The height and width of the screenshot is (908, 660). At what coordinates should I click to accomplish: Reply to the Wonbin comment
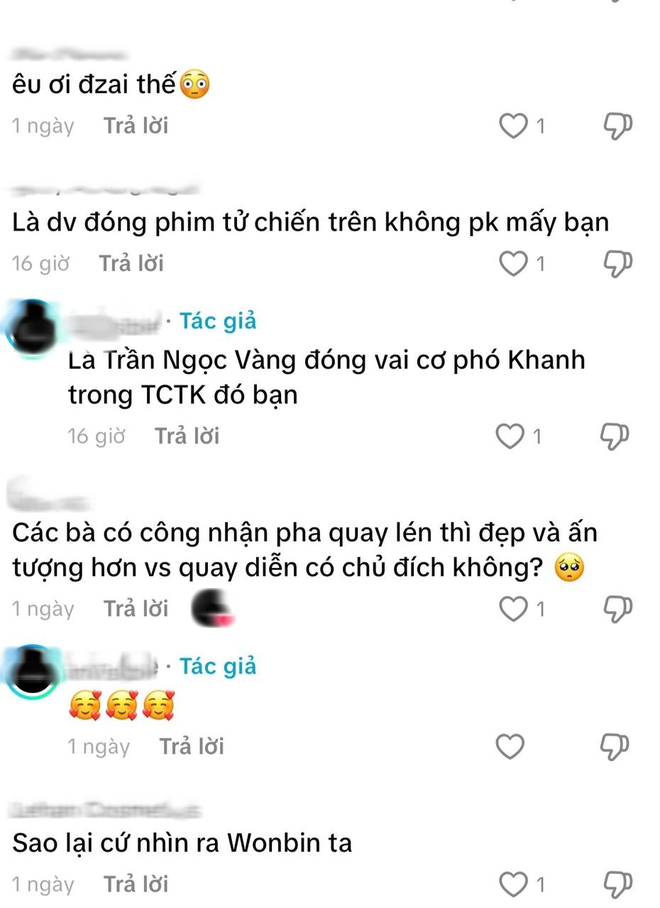pos(135,884)
